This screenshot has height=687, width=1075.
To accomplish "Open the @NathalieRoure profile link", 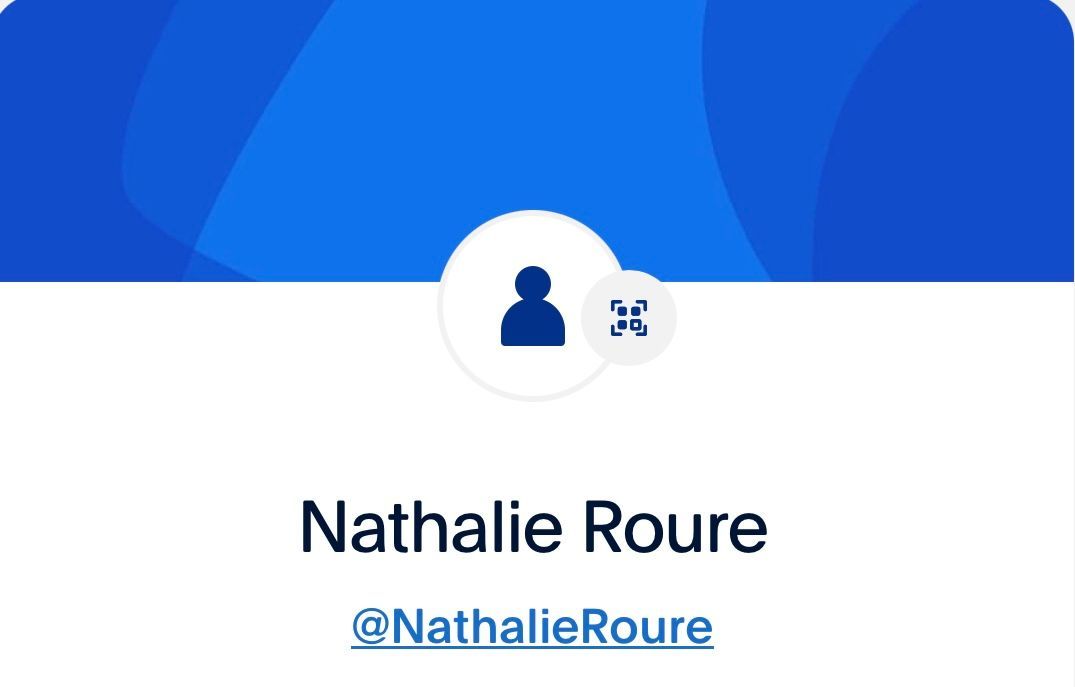I will [x=532, y=626].
